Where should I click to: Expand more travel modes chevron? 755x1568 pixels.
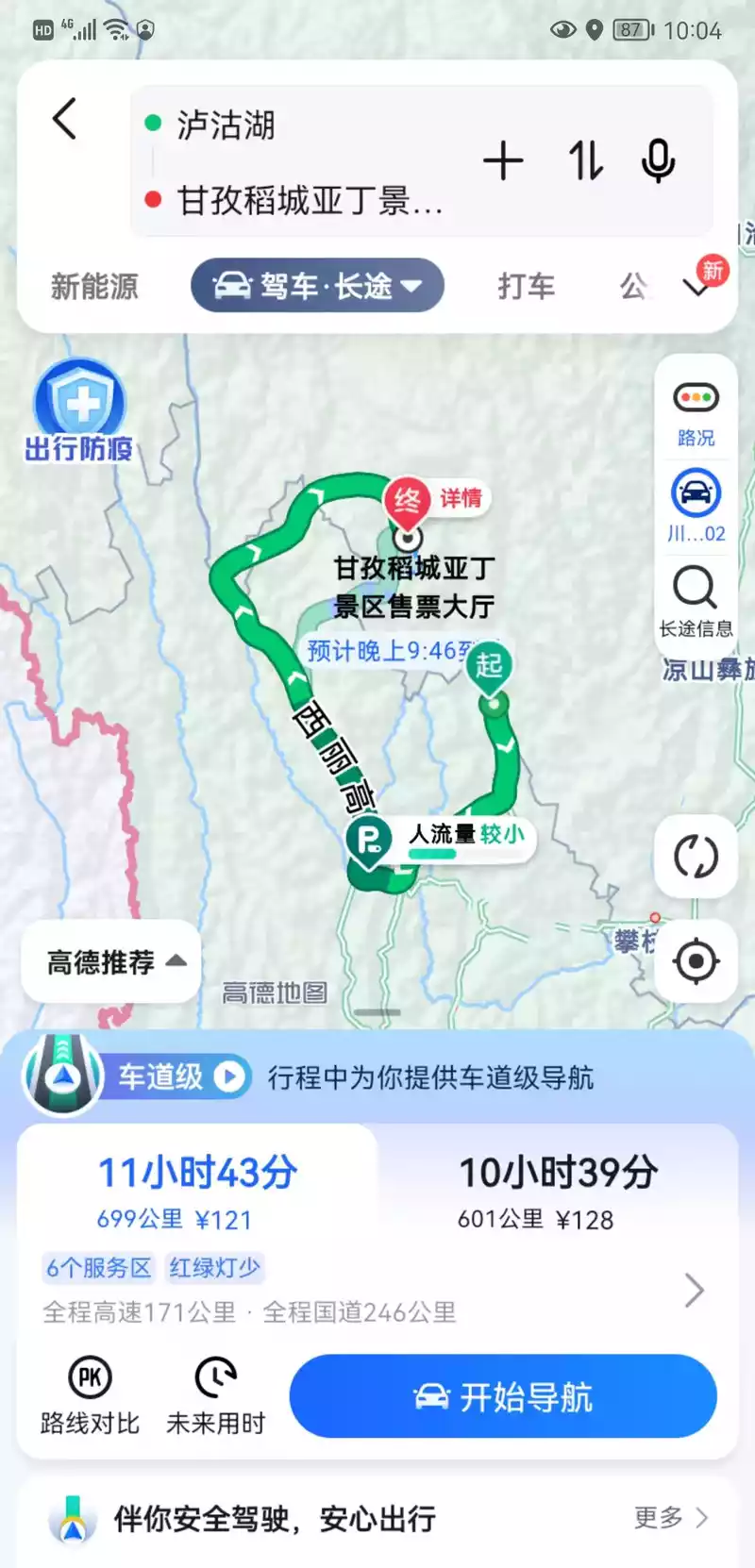click(x=698, y=286)
